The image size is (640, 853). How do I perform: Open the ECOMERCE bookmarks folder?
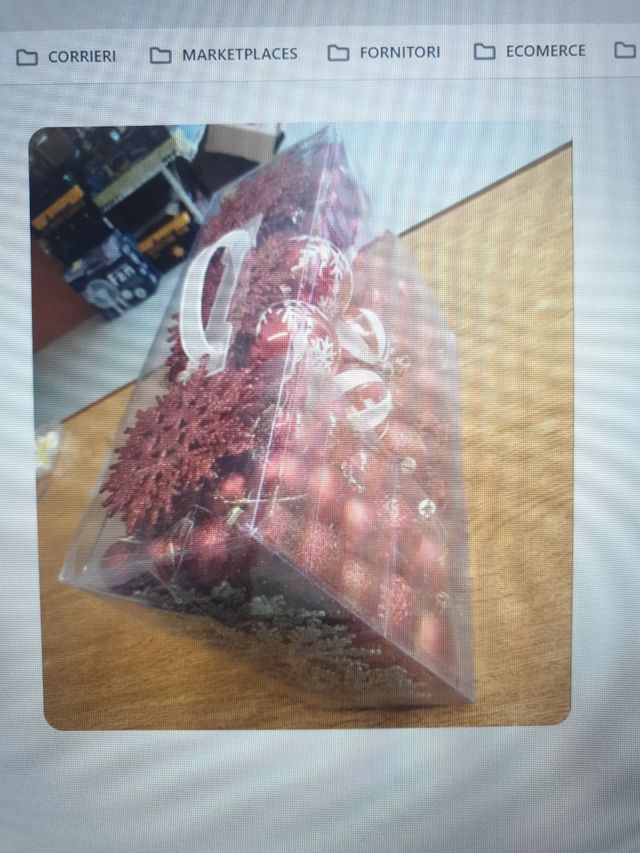point(530,52)
